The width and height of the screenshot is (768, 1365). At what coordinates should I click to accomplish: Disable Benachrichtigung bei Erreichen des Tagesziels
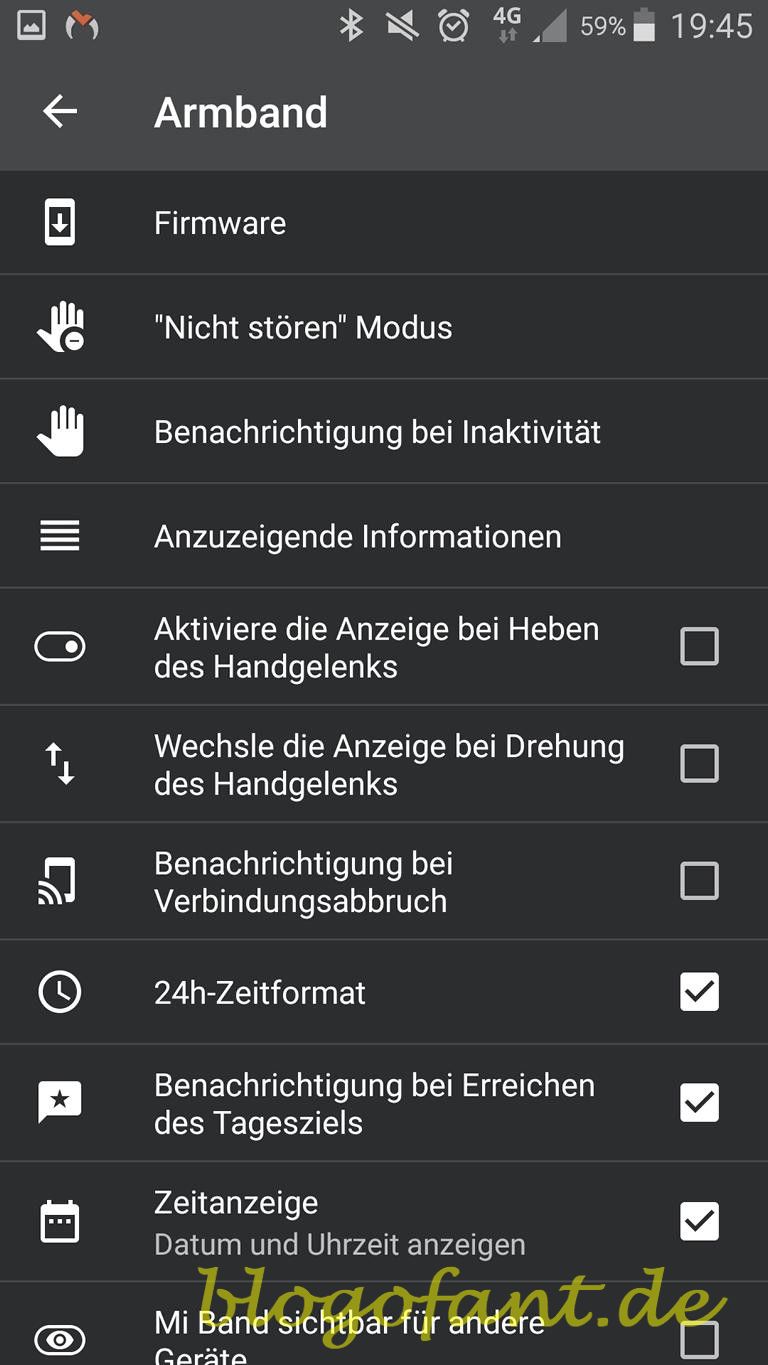(x=699, y=1103)
